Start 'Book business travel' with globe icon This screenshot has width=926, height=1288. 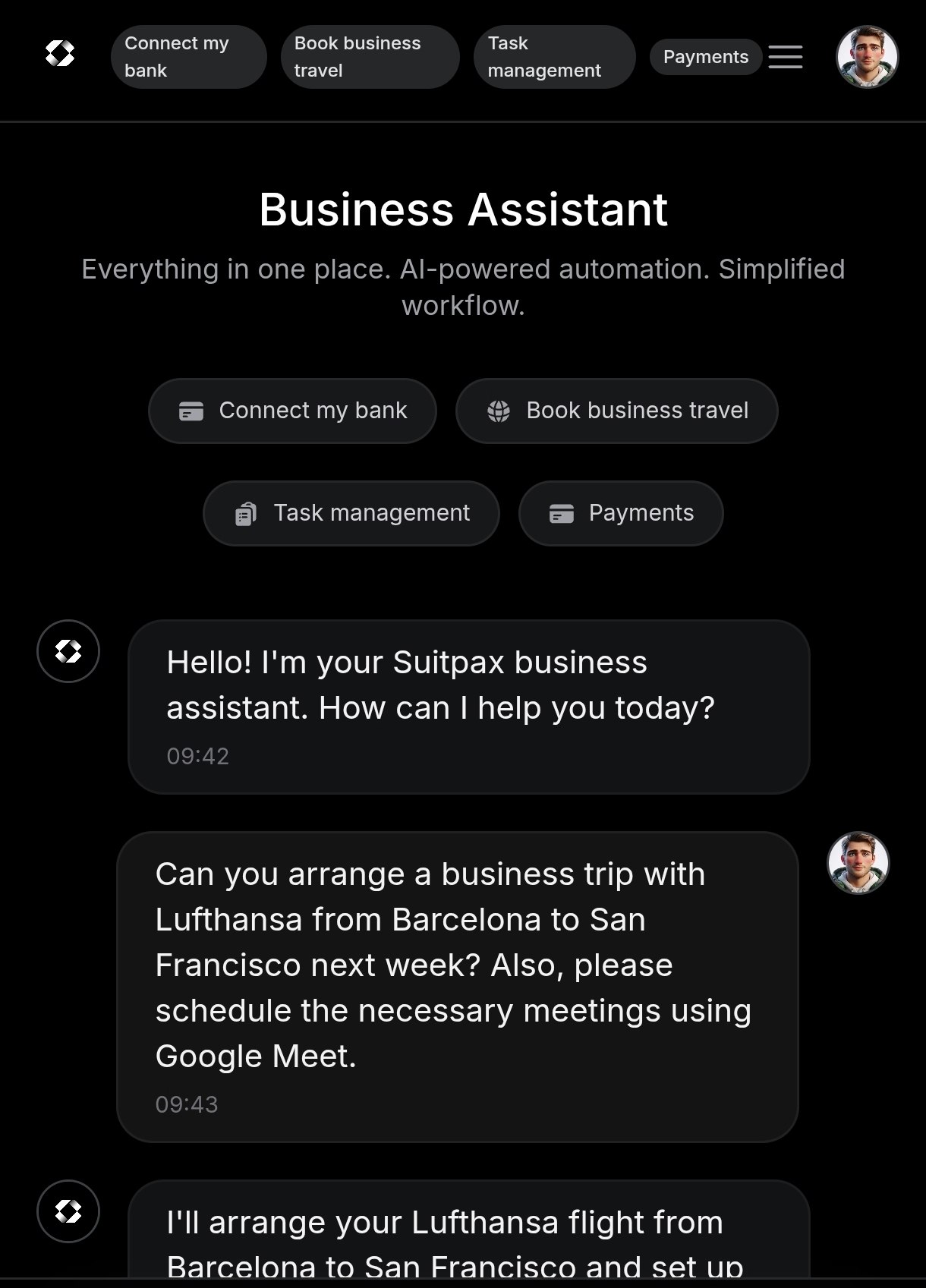click(616, 411)
